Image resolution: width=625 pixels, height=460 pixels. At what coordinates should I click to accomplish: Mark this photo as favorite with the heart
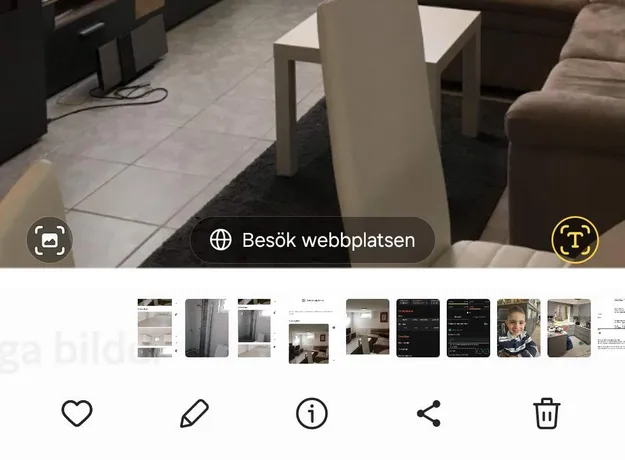coord(77,413)
